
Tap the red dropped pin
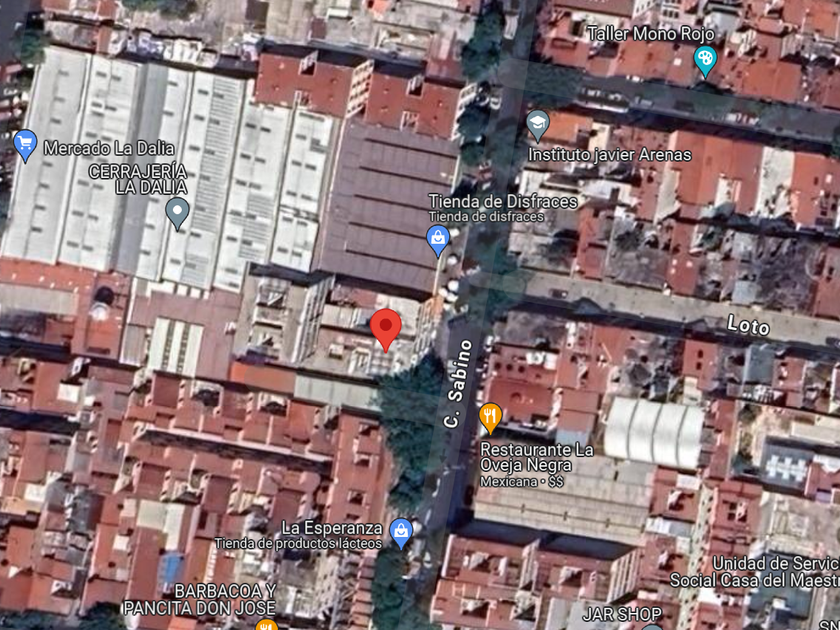coord(386,330)
